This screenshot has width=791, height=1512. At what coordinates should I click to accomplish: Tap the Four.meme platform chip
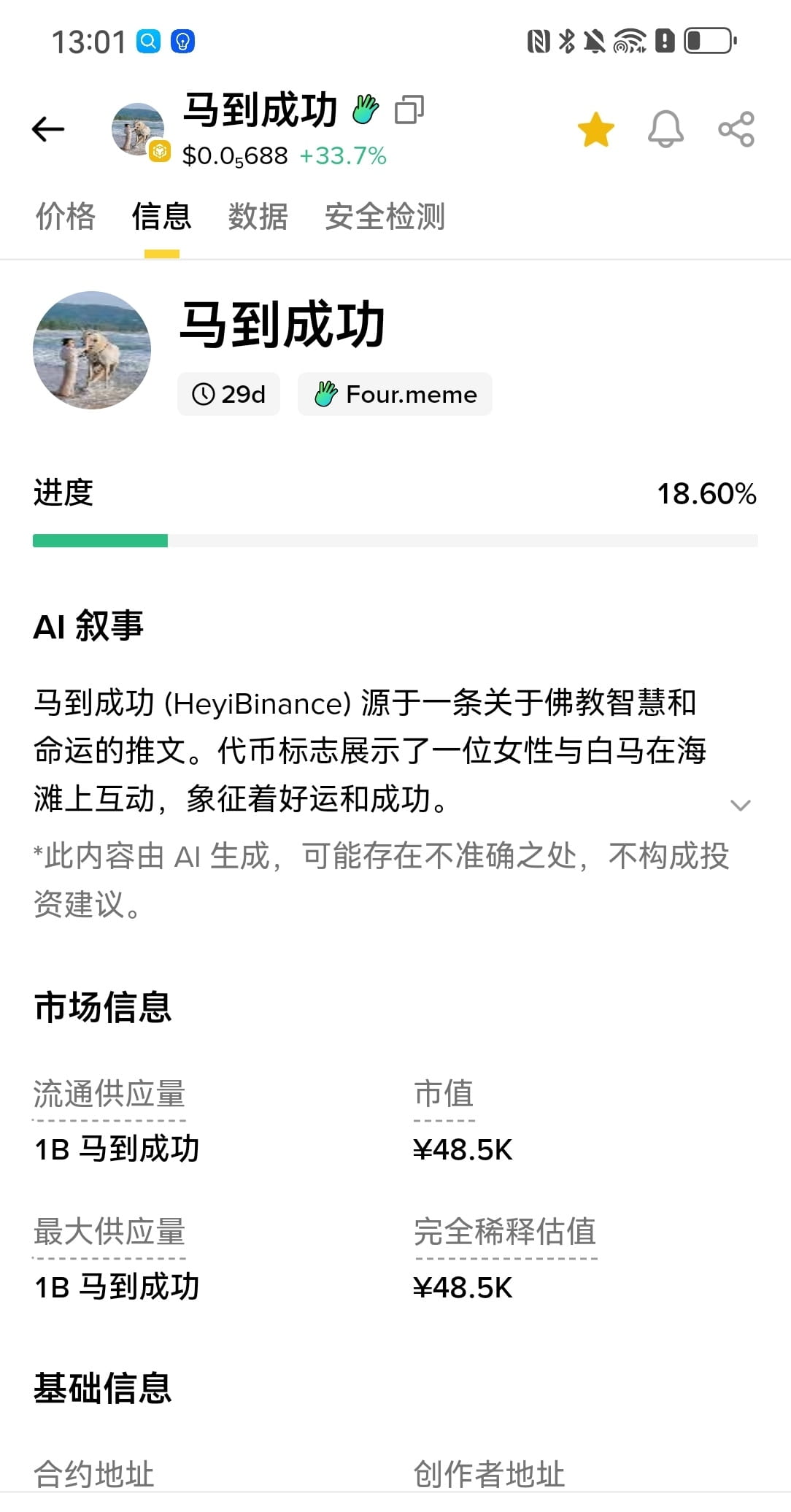pos(395,394)
